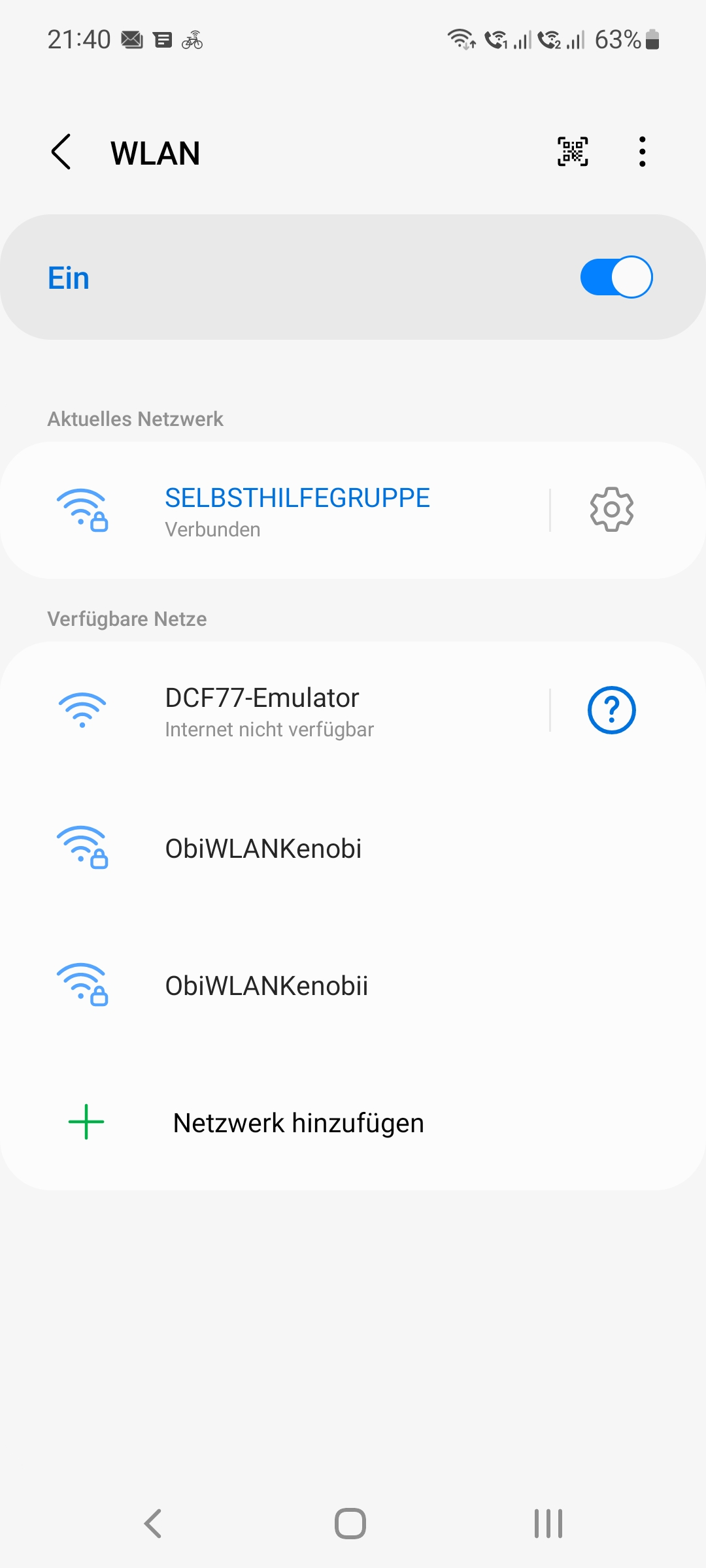This screenshot has height=1568, width=706.
Task: Connect to ObiWLANKenobii network
Action: pyautogui.click(x=353, y=986)
